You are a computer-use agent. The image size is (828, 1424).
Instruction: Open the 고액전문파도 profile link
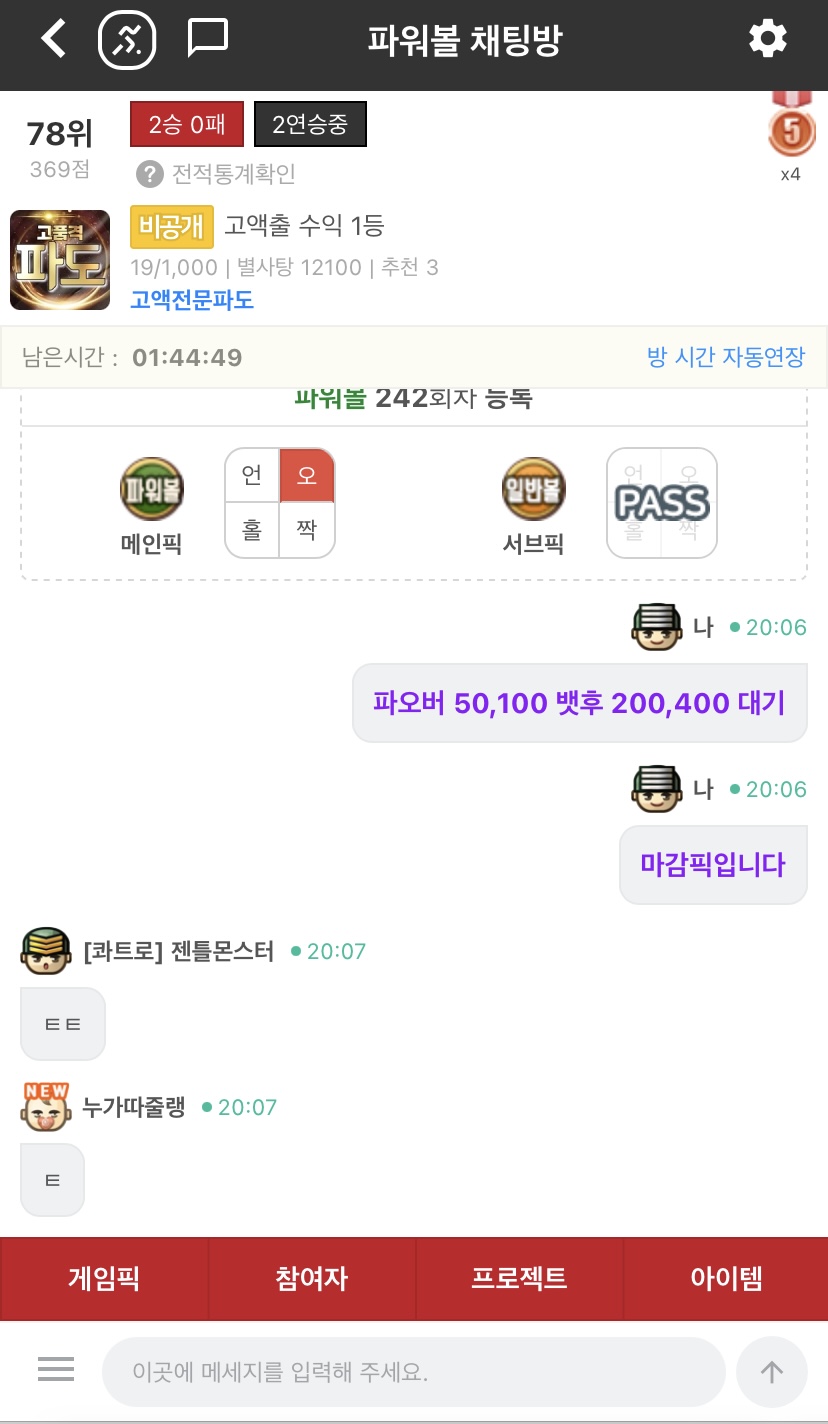click(192, 300)
